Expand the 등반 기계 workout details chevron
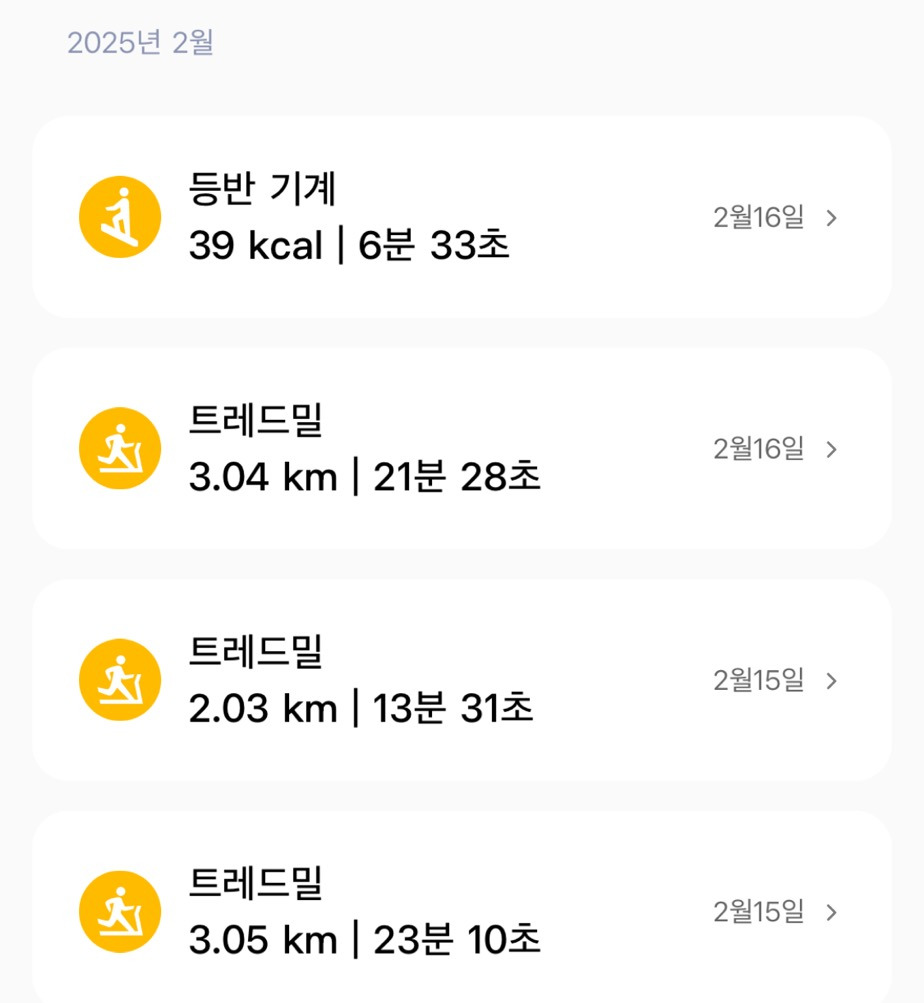 coord(831,219)
